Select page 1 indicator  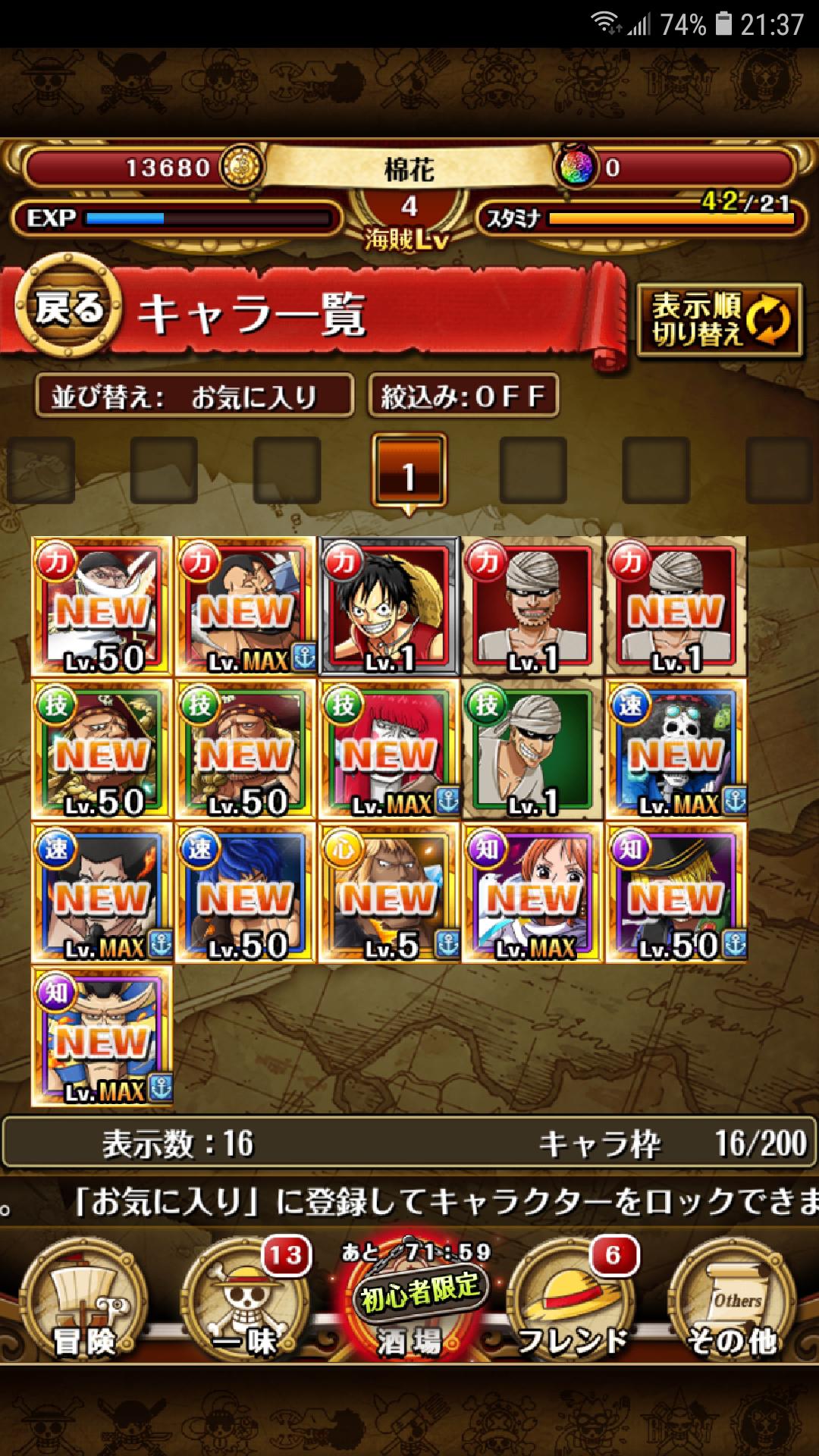[409, 472]
